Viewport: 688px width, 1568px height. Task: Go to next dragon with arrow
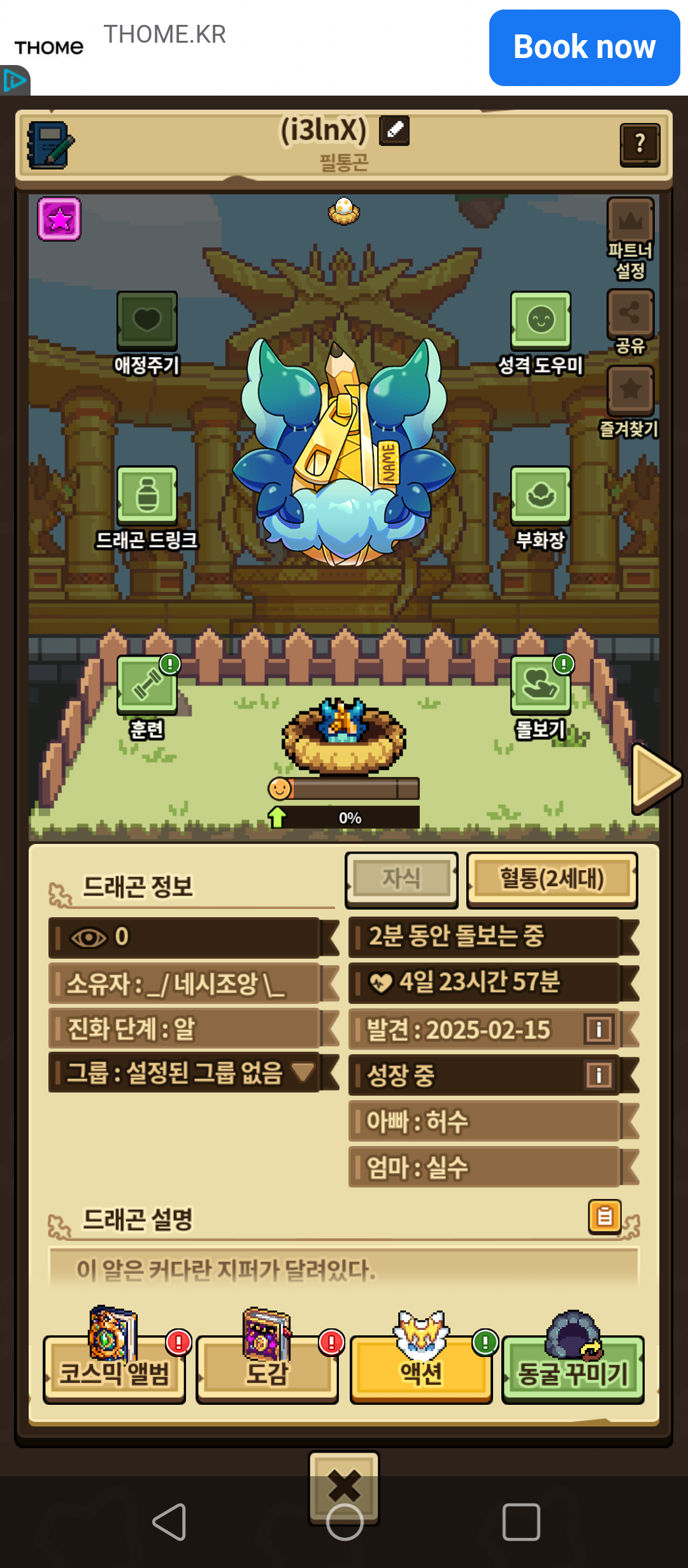[656, 778]
